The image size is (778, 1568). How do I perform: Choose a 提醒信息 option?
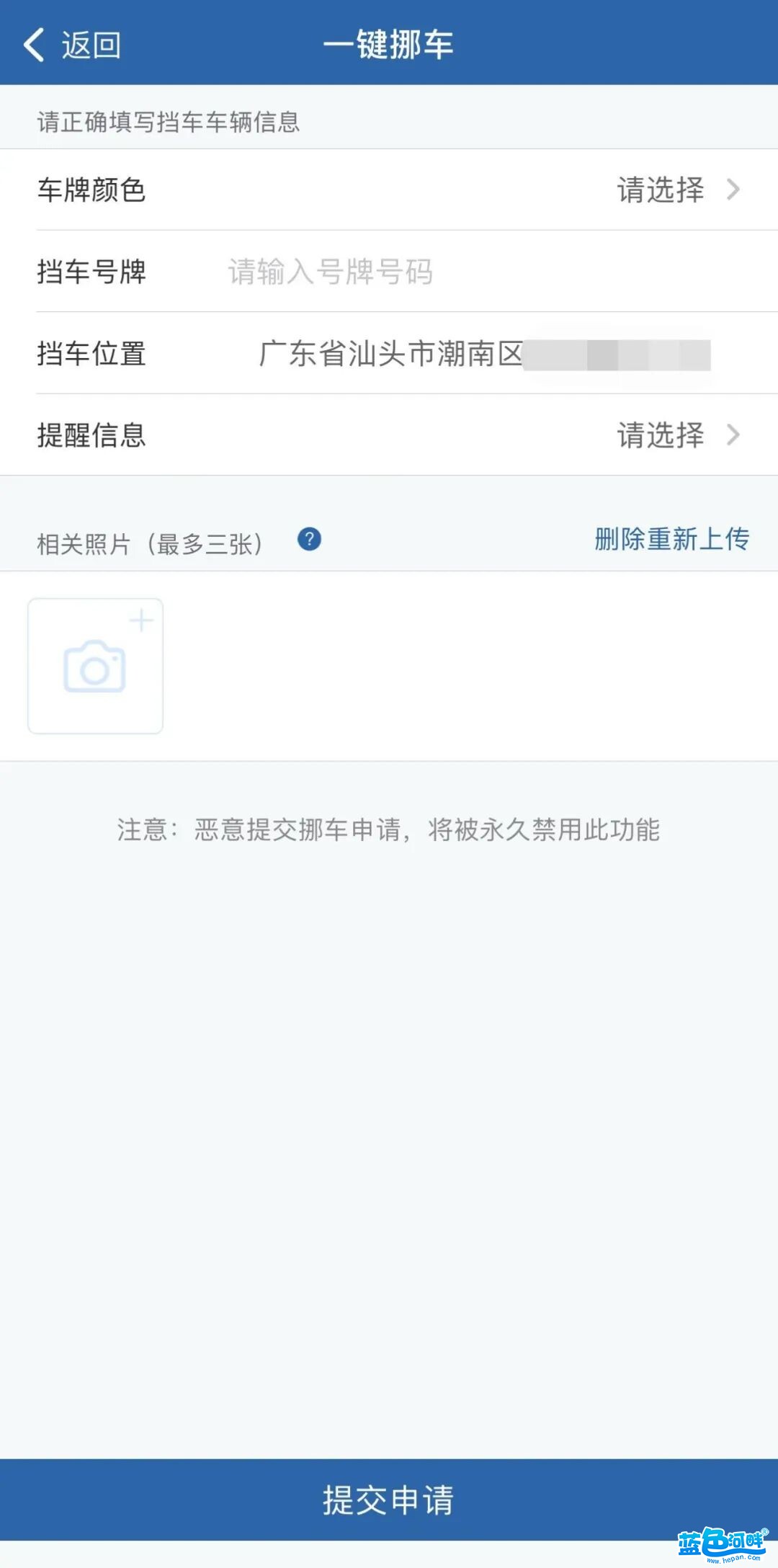pyautogui.click(x=676, y=435)
